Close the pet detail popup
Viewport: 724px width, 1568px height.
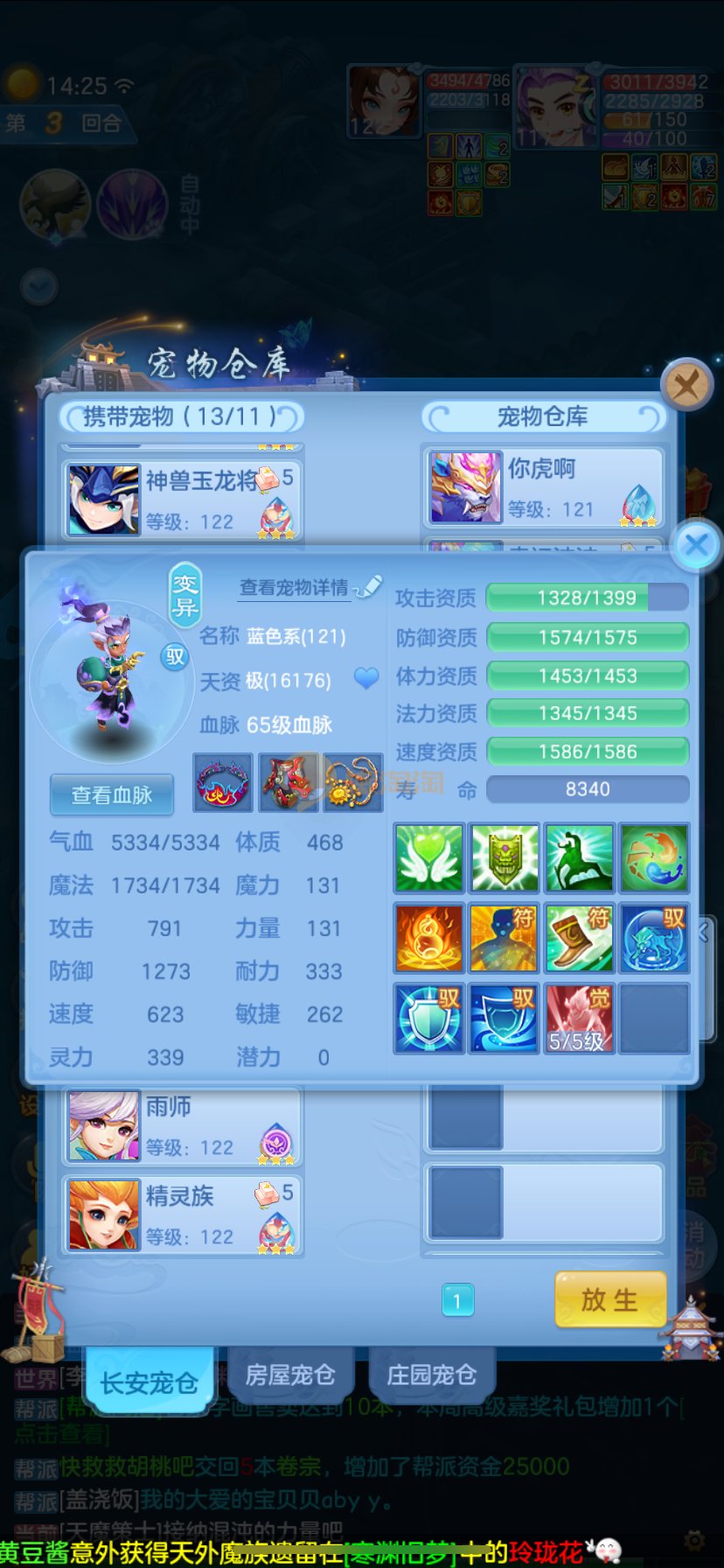click(x=696, y=546)
